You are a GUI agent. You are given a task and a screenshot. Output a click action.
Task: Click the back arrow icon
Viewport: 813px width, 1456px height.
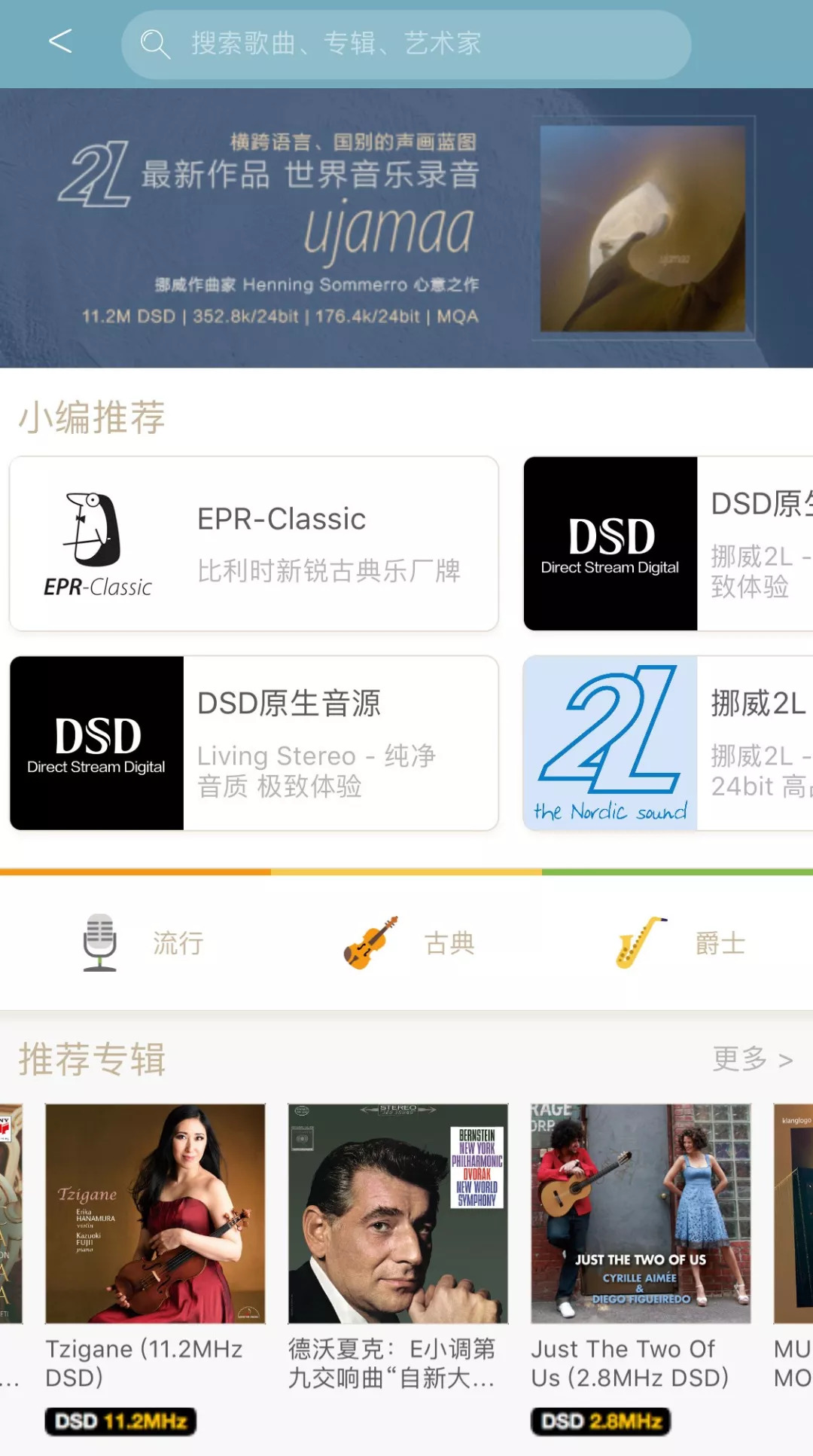[x=61, y=43]
